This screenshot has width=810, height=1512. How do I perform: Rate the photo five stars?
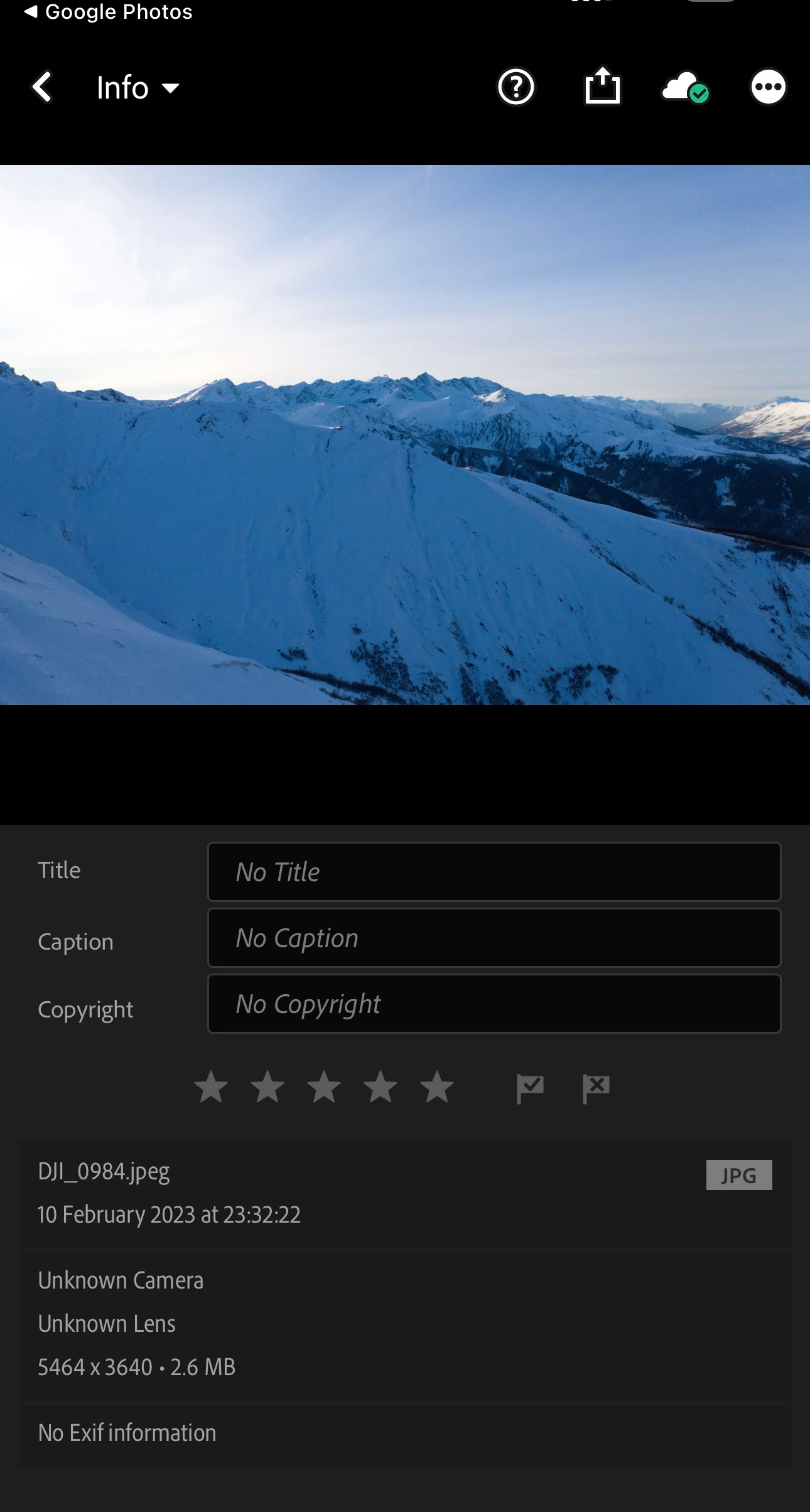click(437, 1087)
